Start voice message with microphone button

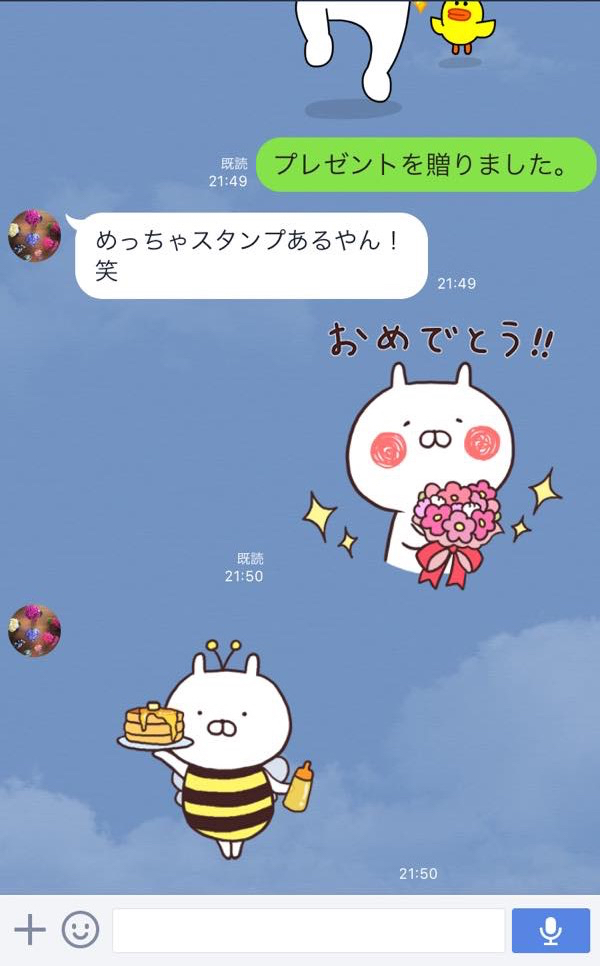pos(550,930)
